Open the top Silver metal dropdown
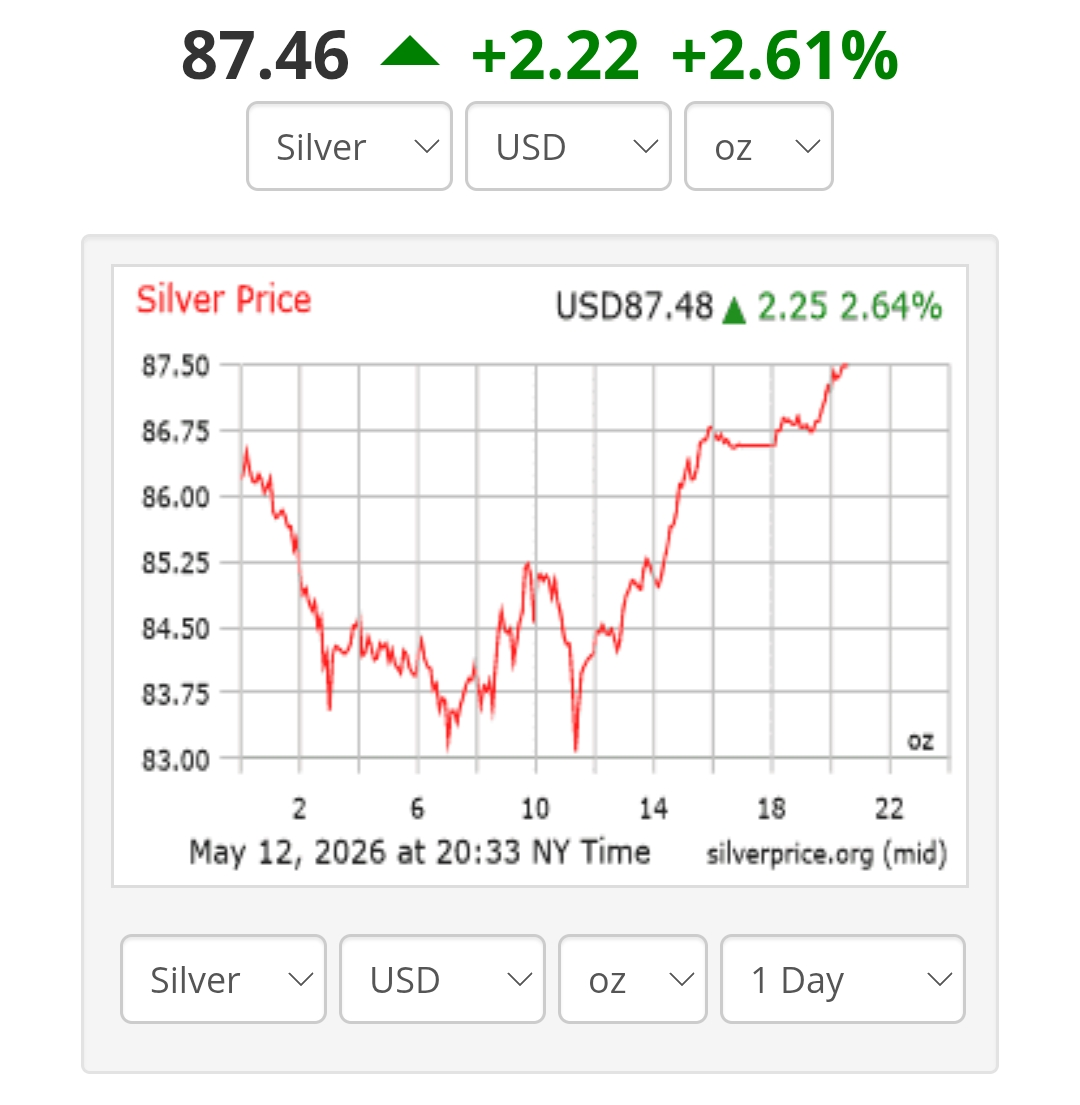This screenshot has height=1105, width=1080. tap(349, 147)
